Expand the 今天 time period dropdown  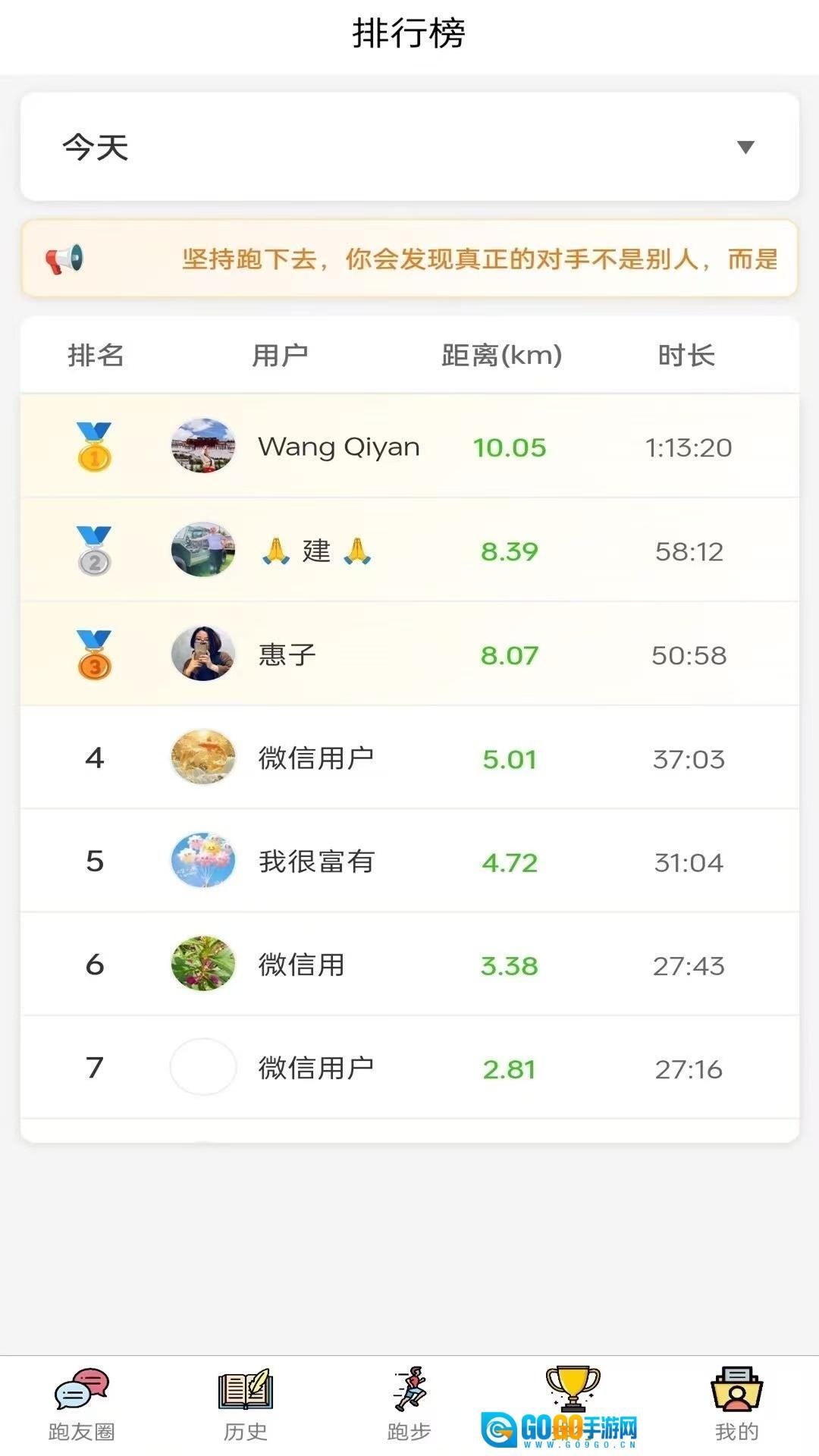[x=409, y=147]
